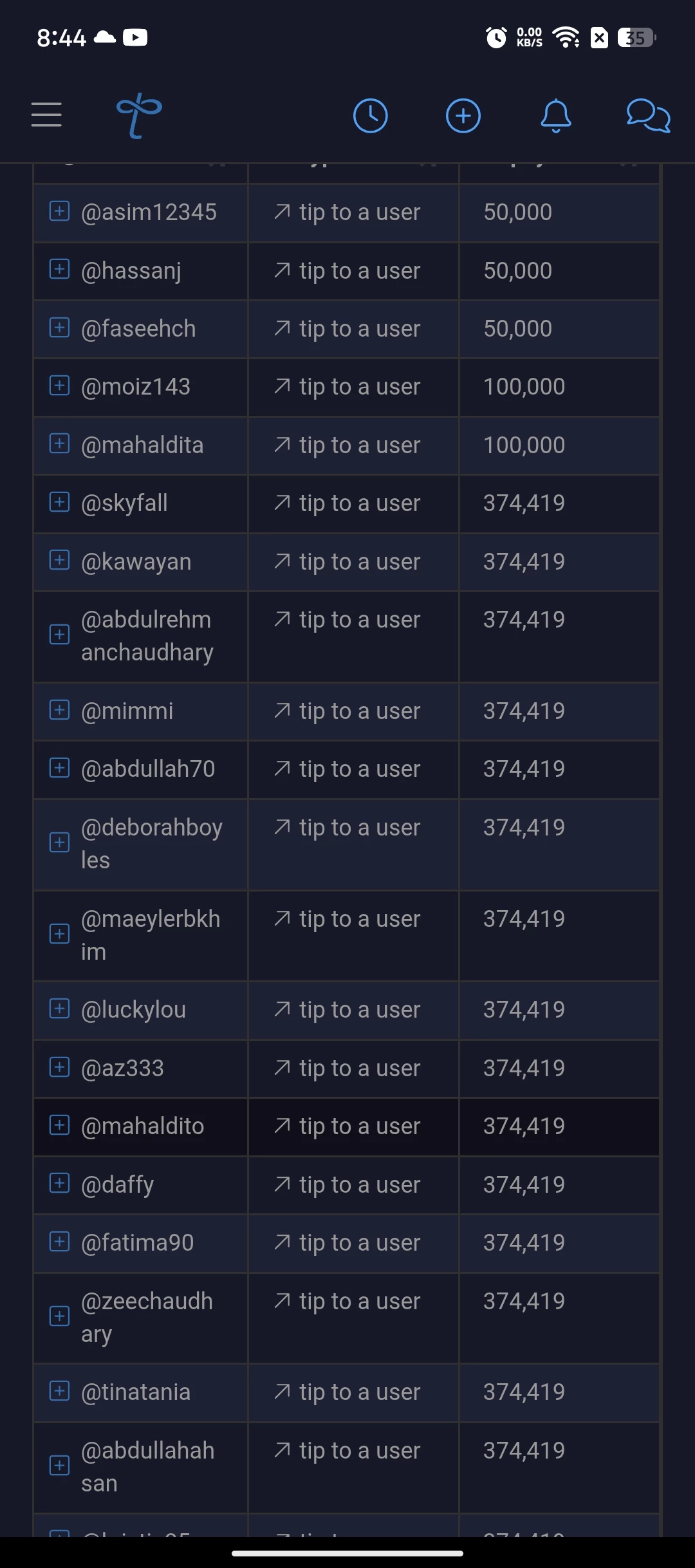Tap the plus circle to create new
This screenshot has width=695, height=1568.
tap(463, 116)
